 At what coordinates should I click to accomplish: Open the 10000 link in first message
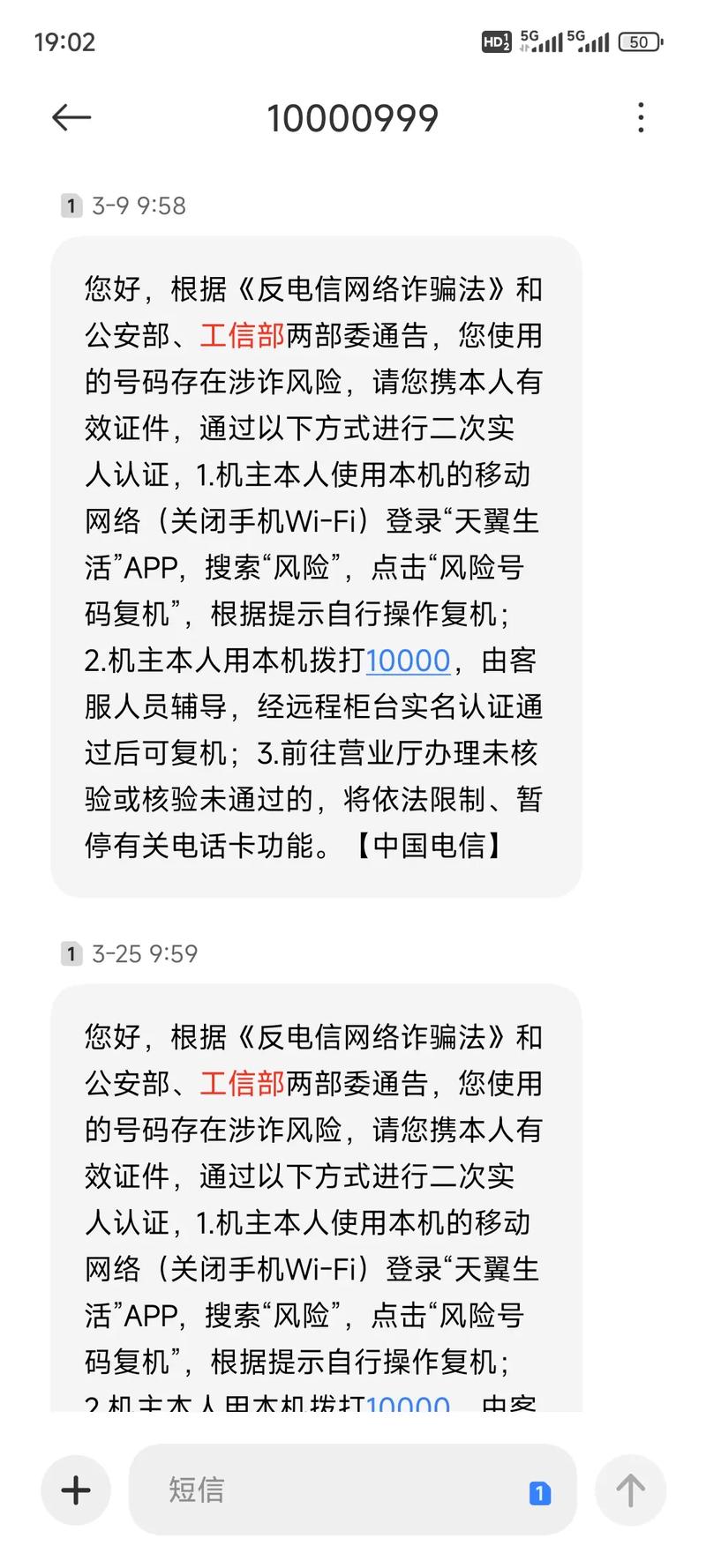pos(409,660)
